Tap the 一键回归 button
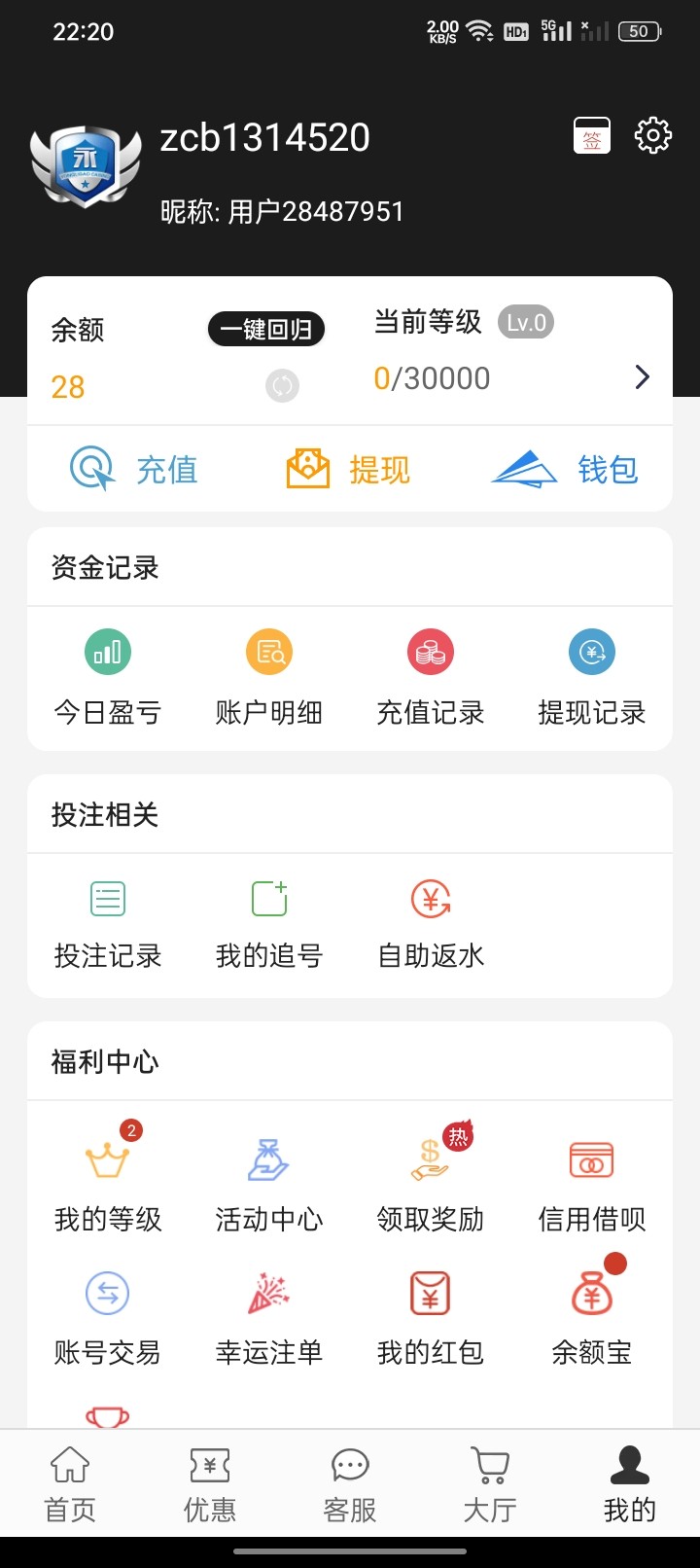 click(x=265, y=329)
